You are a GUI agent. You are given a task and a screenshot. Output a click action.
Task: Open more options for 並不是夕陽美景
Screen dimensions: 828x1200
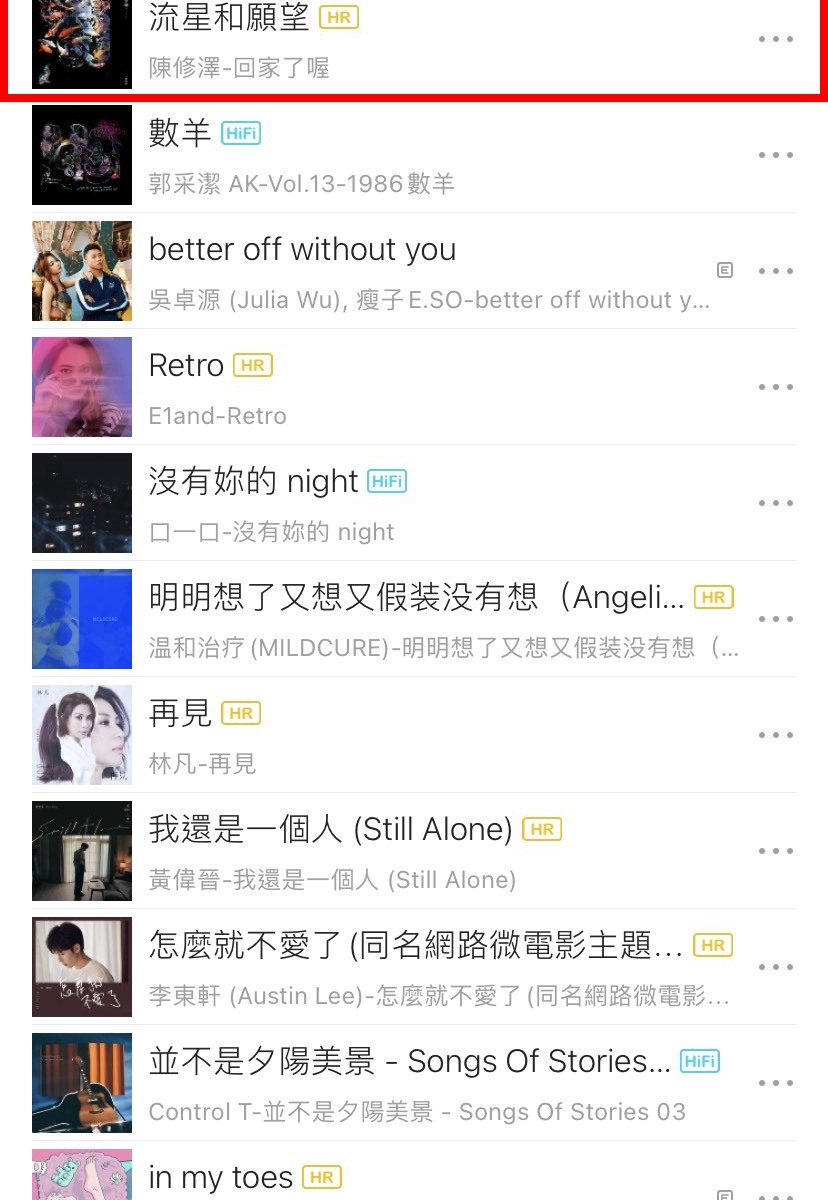click(x=775, y=1083)
